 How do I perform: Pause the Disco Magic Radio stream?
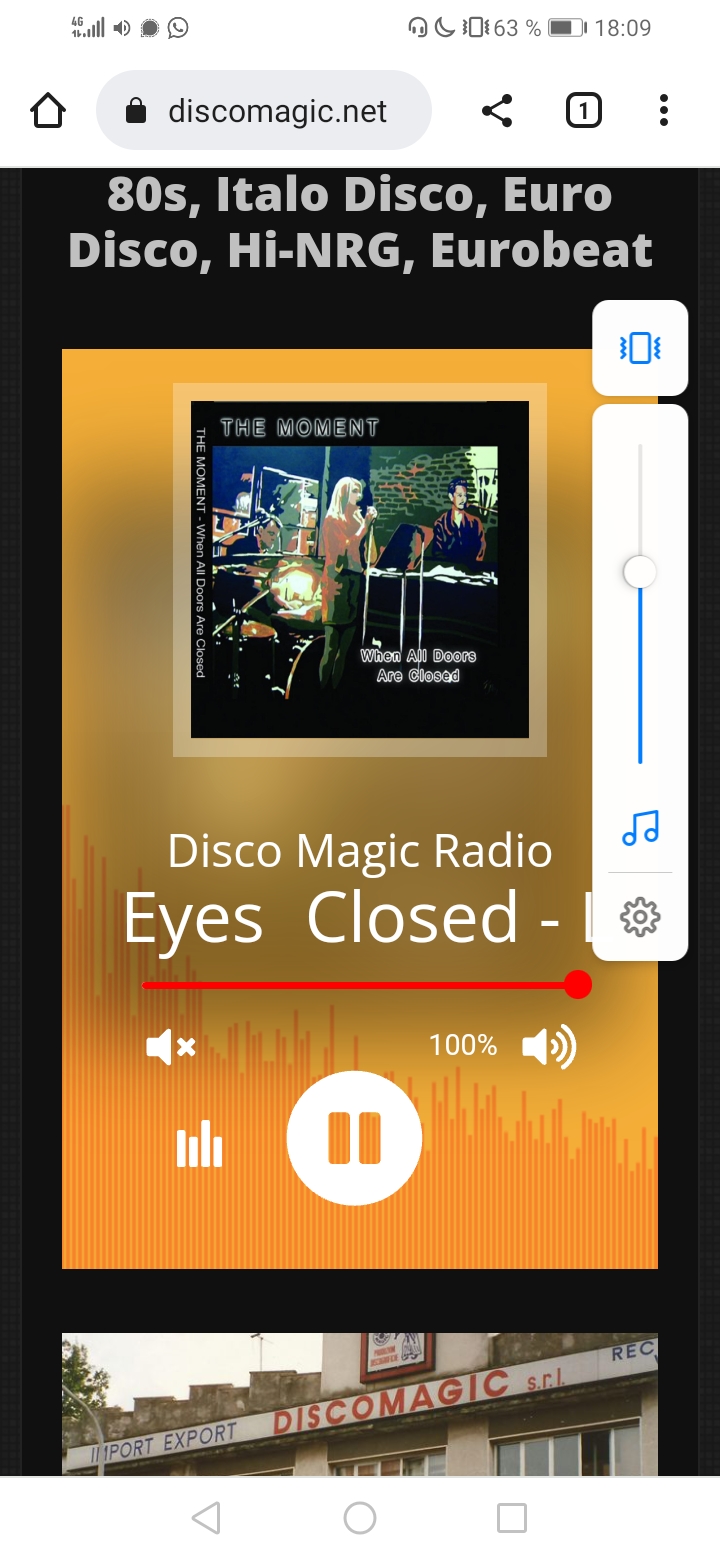tap(354, 1138)
